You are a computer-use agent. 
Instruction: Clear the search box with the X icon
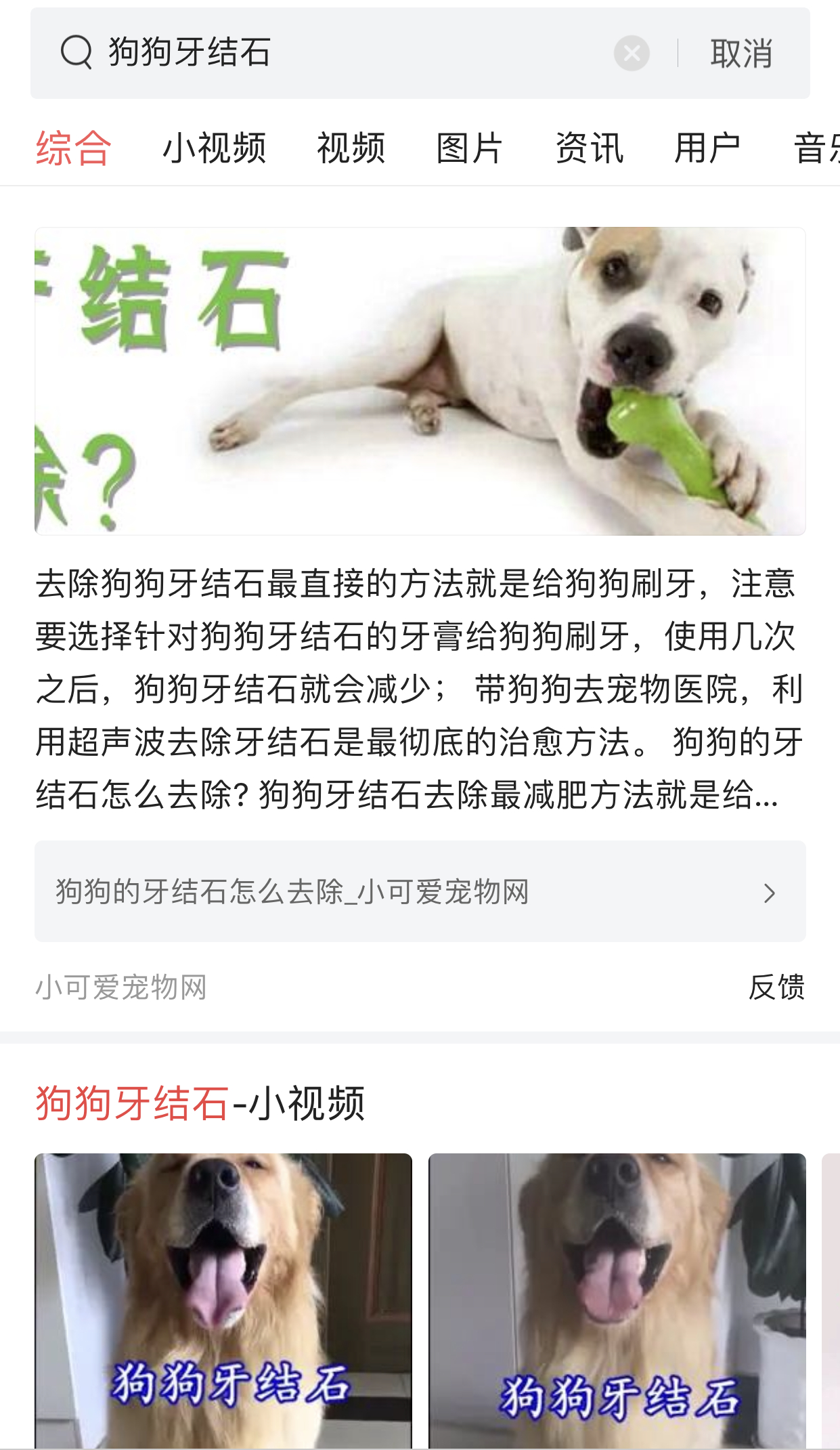[x=632, y=53]
